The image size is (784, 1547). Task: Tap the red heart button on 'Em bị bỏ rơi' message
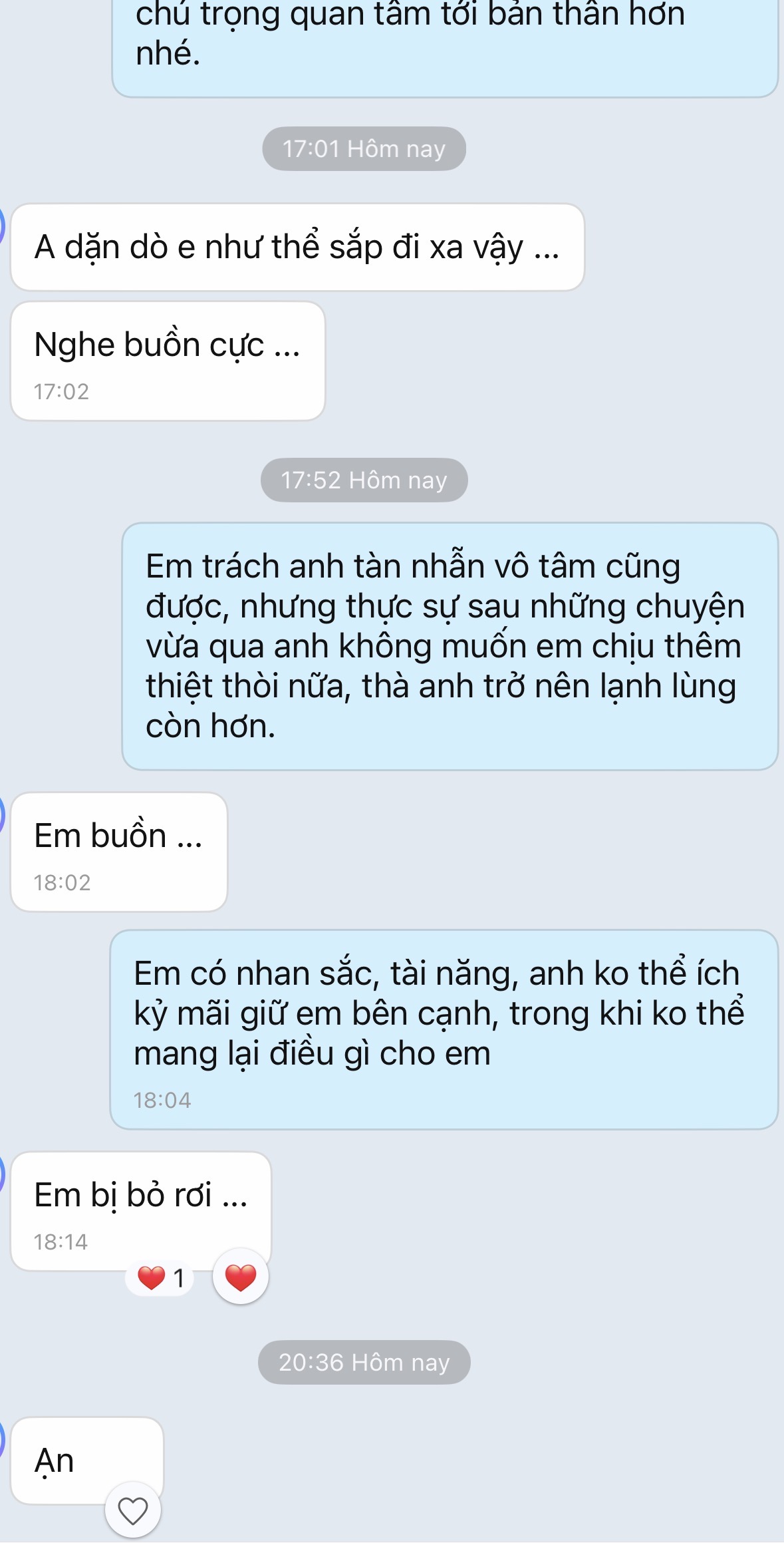240,1277
